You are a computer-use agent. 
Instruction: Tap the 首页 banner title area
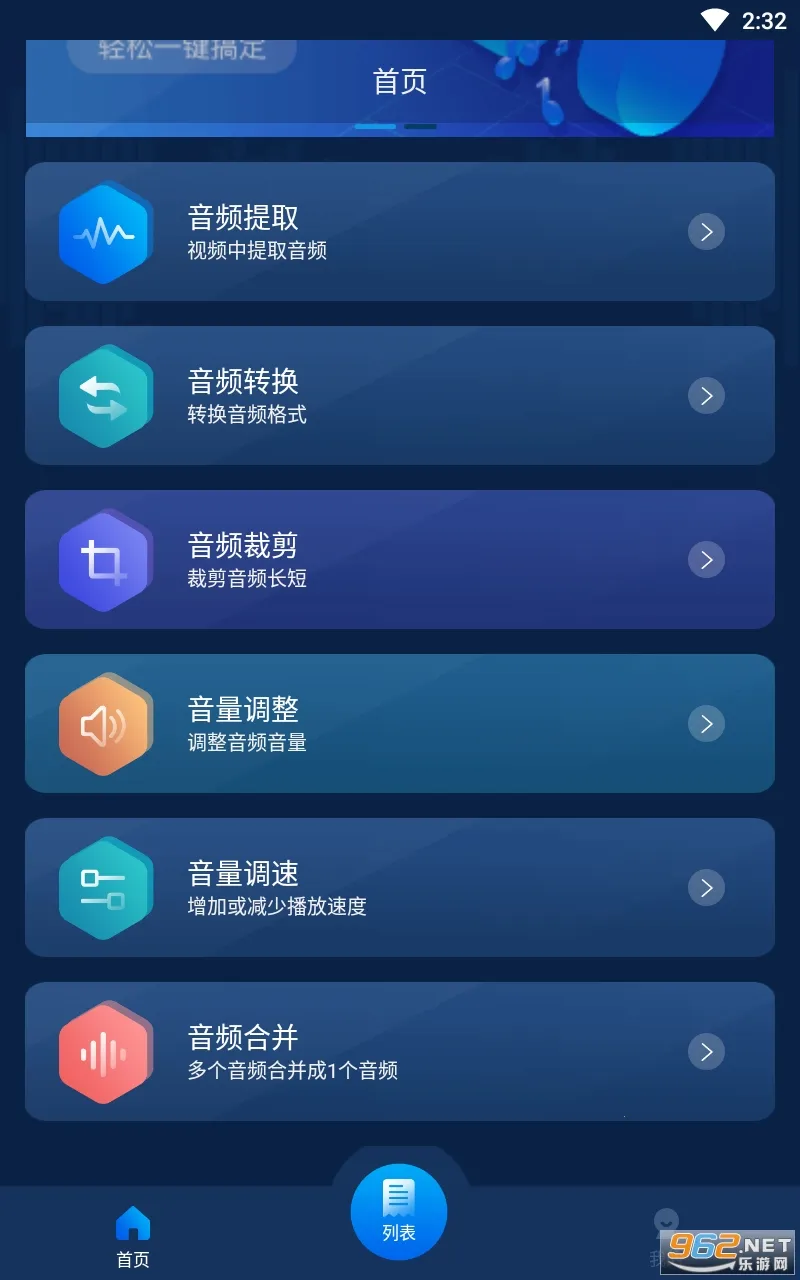400,82
